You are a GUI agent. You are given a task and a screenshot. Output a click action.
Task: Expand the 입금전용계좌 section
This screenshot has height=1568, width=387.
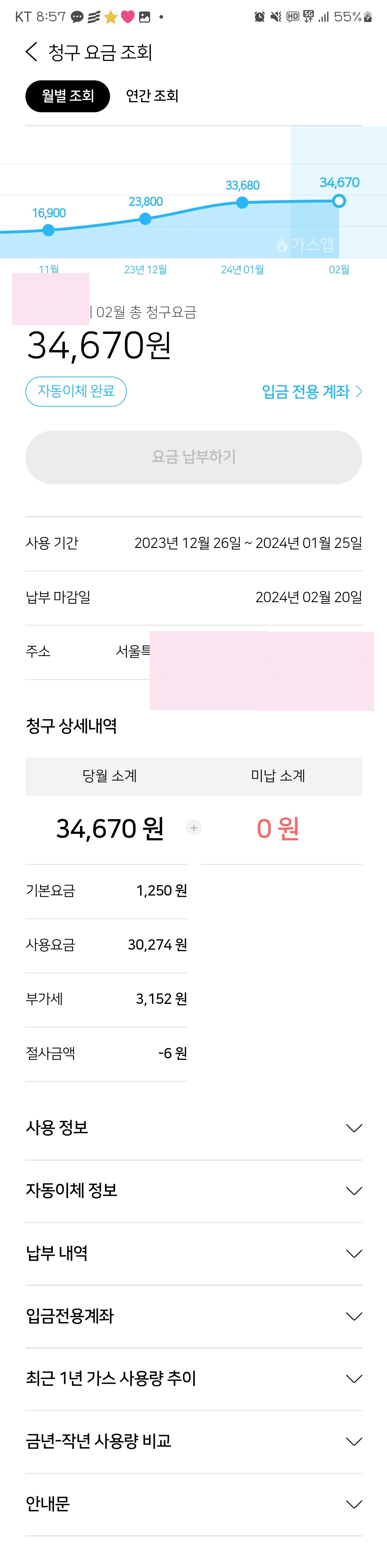tap(193, 1316)
